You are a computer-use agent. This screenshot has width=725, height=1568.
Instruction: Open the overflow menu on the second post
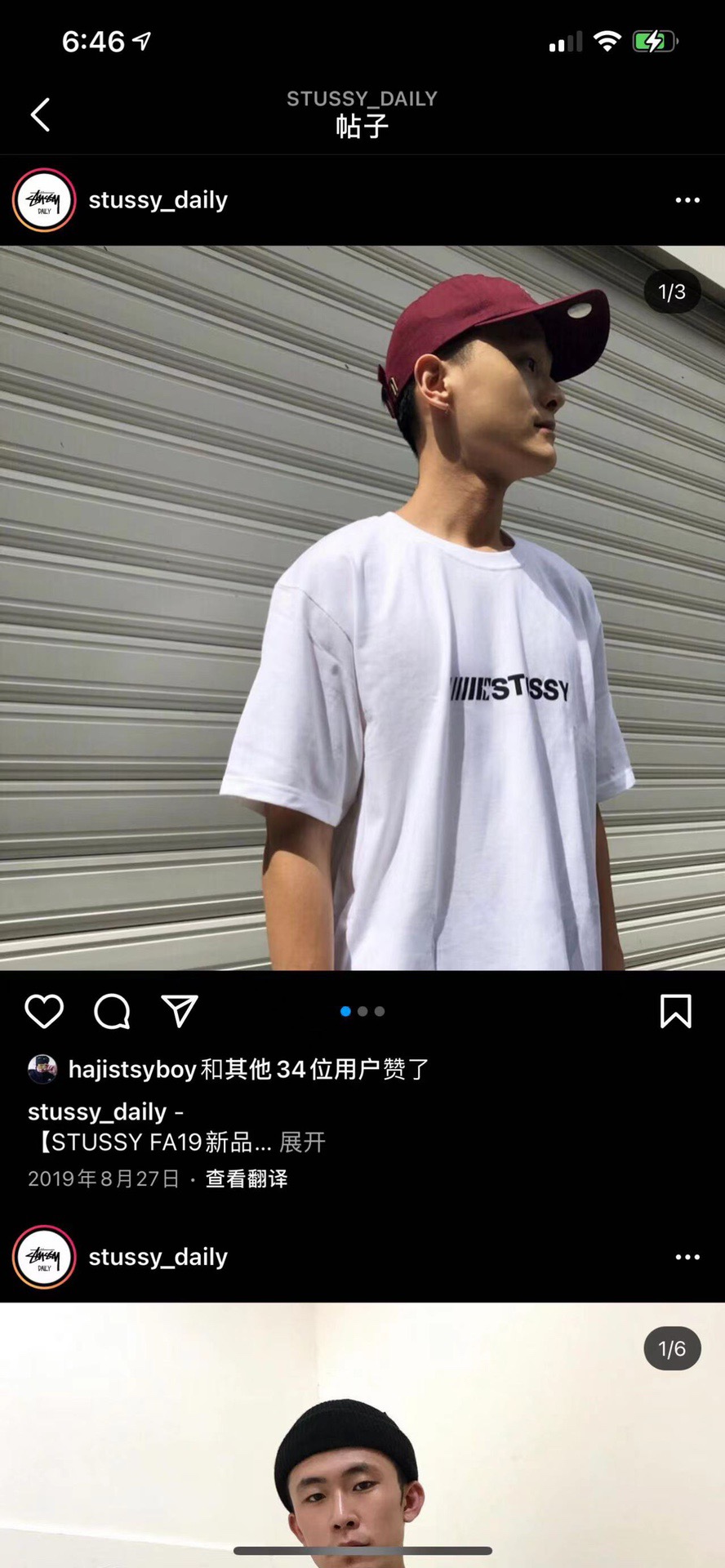click(x=687, y=1257)
